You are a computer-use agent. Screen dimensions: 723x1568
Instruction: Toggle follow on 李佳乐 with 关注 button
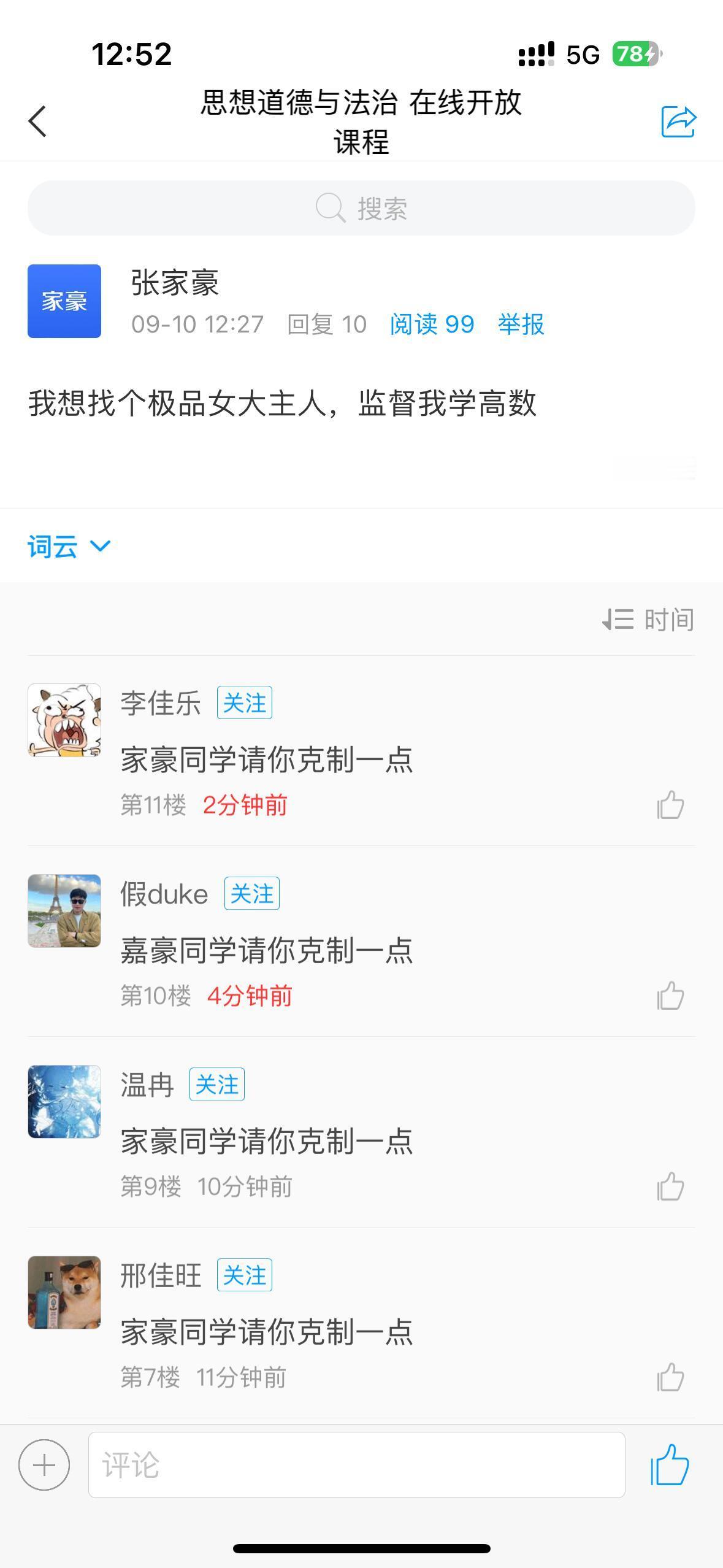click(244, 704)
